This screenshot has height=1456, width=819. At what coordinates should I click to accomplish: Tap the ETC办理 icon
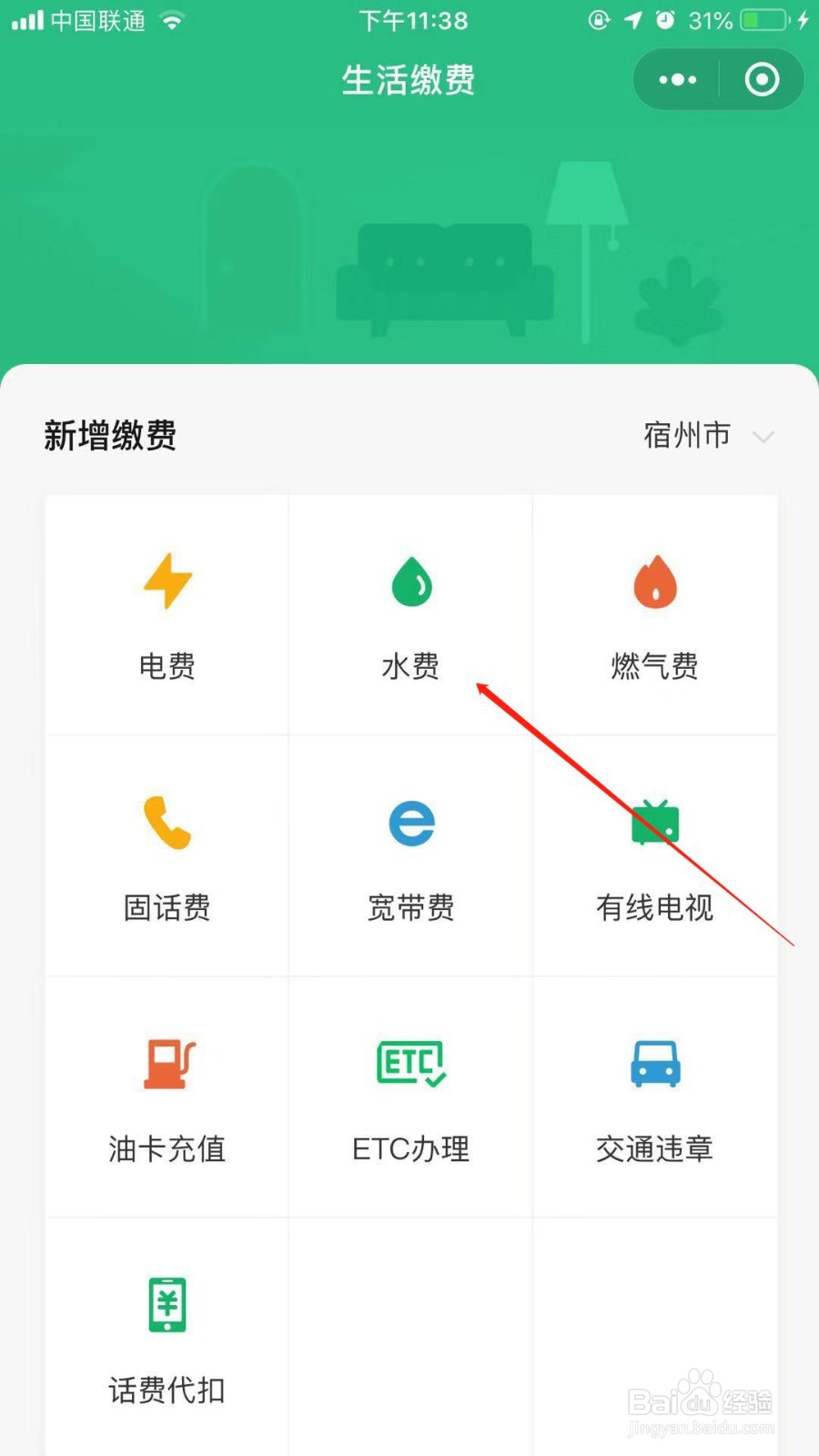(x=410, y=1065)
